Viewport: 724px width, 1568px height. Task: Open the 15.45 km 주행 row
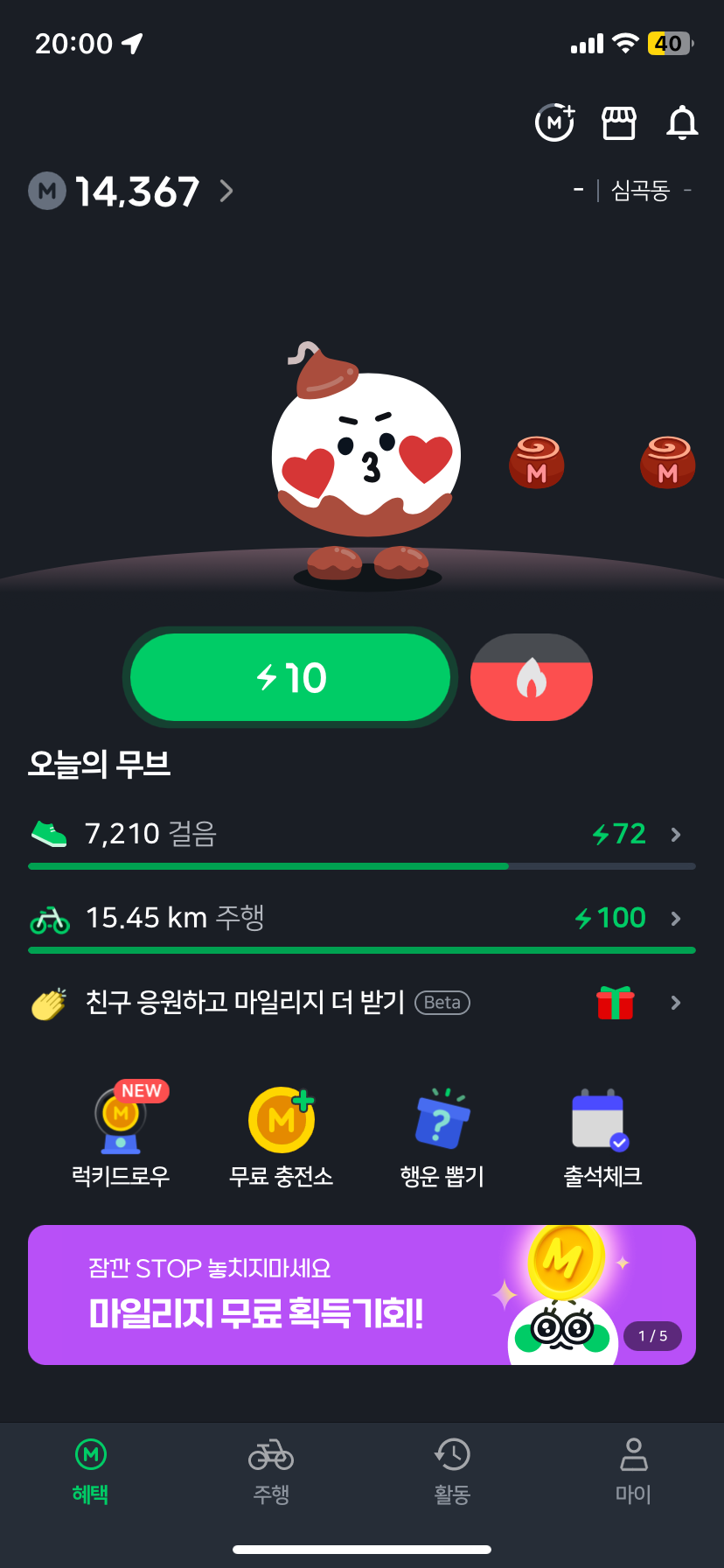[x=362, y=918]
